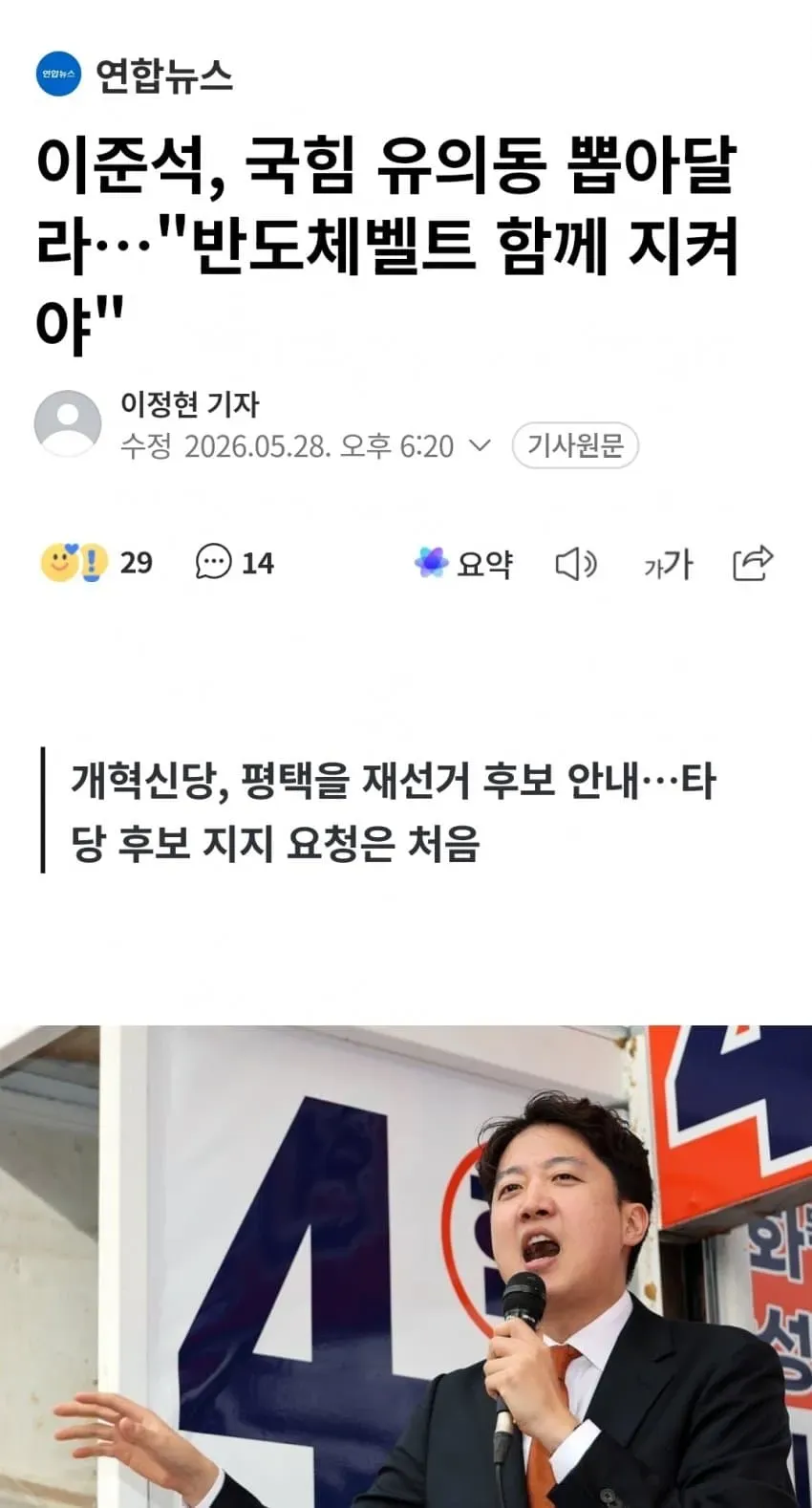Show the AI 요약 summary

[x=463, y=563]
